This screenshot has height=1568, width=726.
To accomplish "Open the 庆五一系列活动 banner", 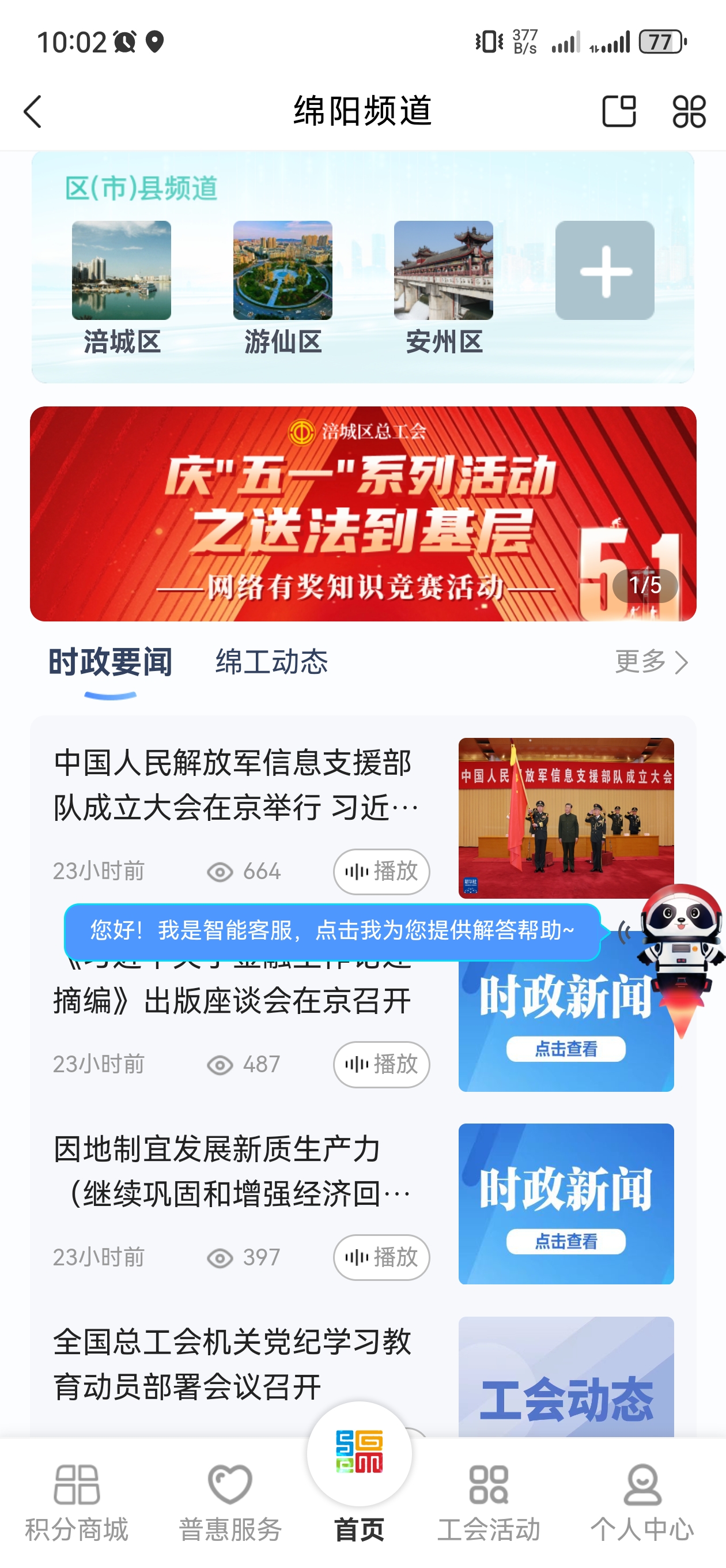I will [362, 514].
